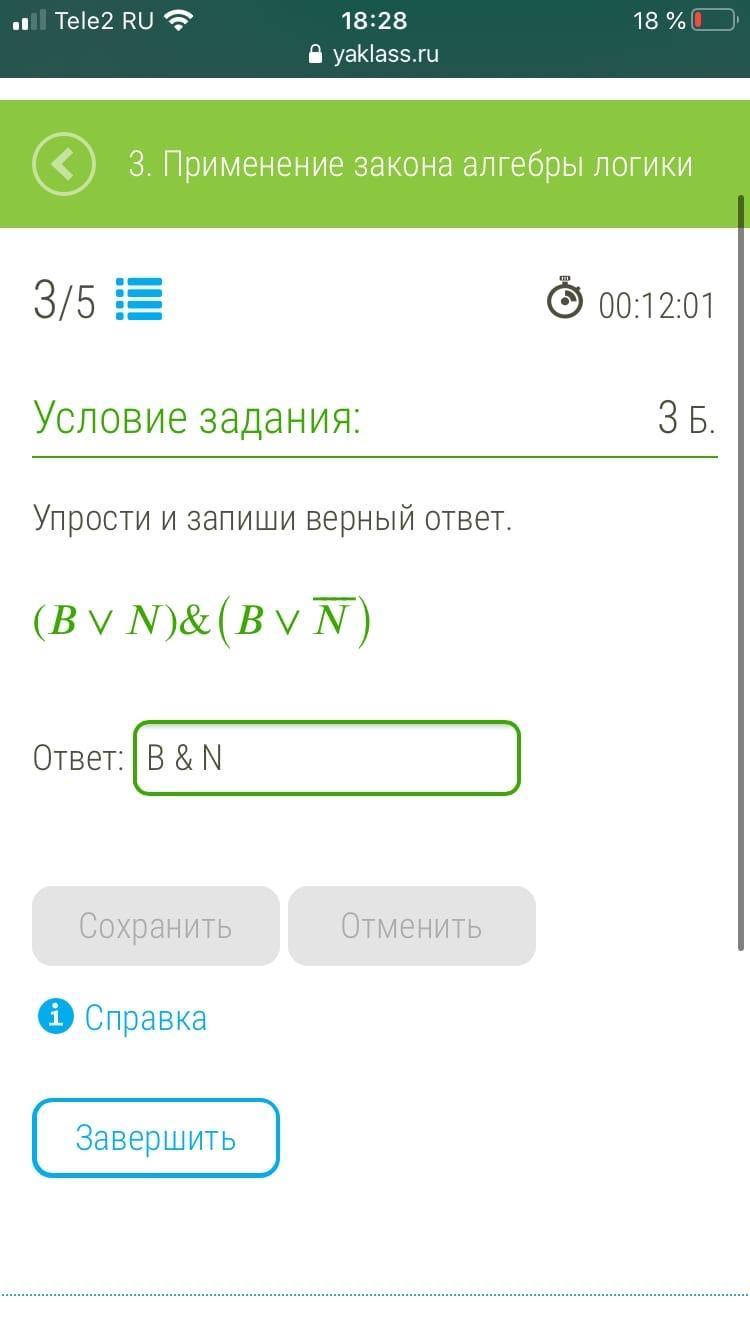Finish the test with Завершить
The image size is (750, 1334).
click(x=156, y=1138)
